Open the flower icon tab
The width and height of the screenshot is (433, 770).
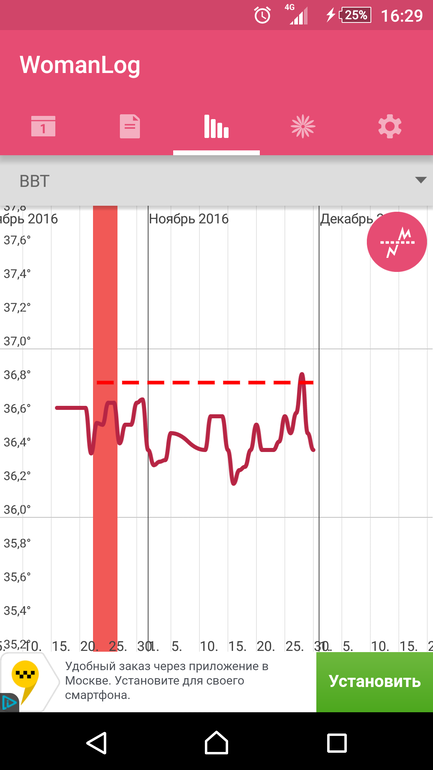[303, 127]
